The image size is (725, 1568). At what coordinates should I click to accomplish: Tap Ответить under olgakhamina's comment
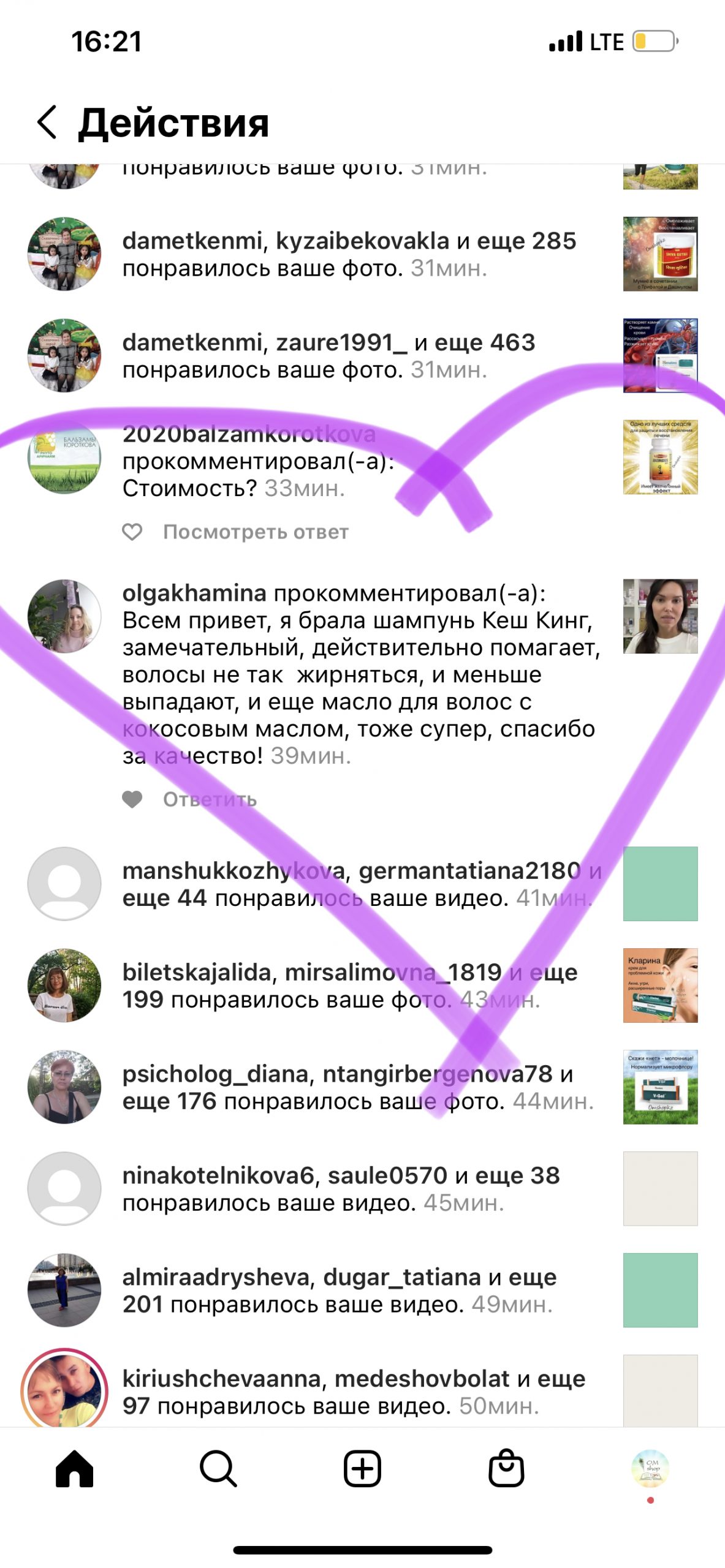pyautogui.click(x=210, y=799)
